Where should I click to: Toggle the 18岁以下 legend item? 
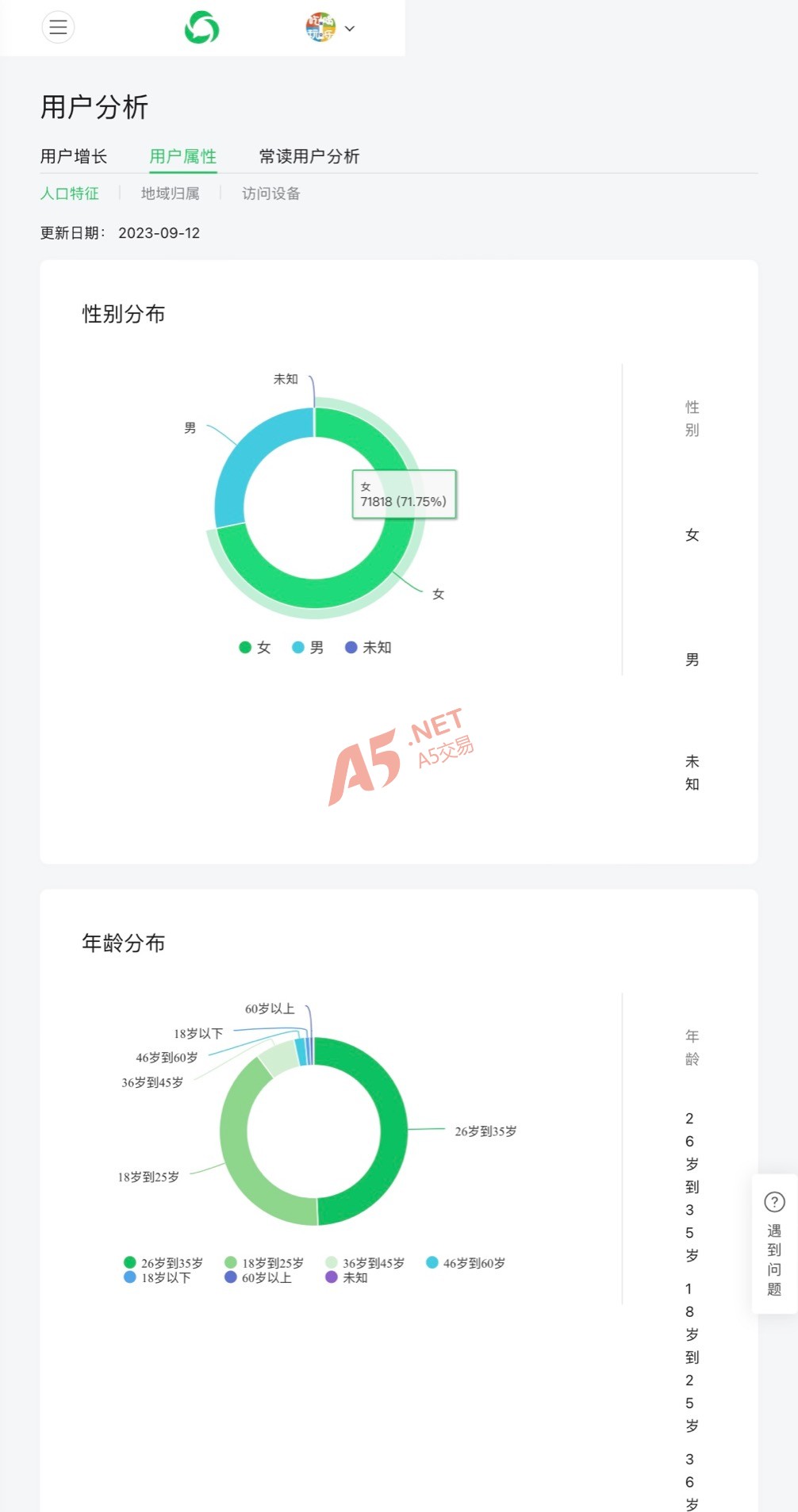(x=157, y=1277)
